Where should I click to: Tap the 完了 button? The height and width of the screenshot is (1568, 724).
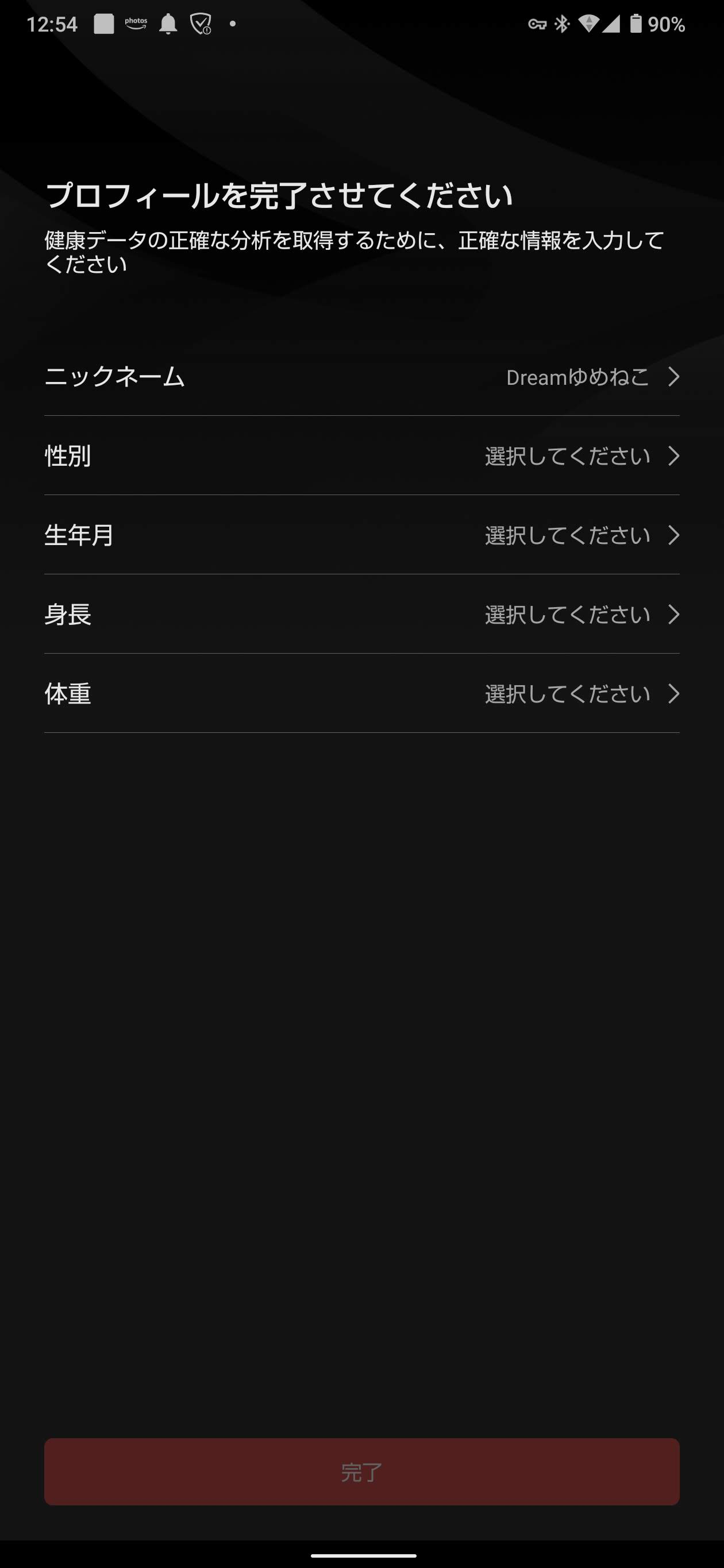[361, 1472]
